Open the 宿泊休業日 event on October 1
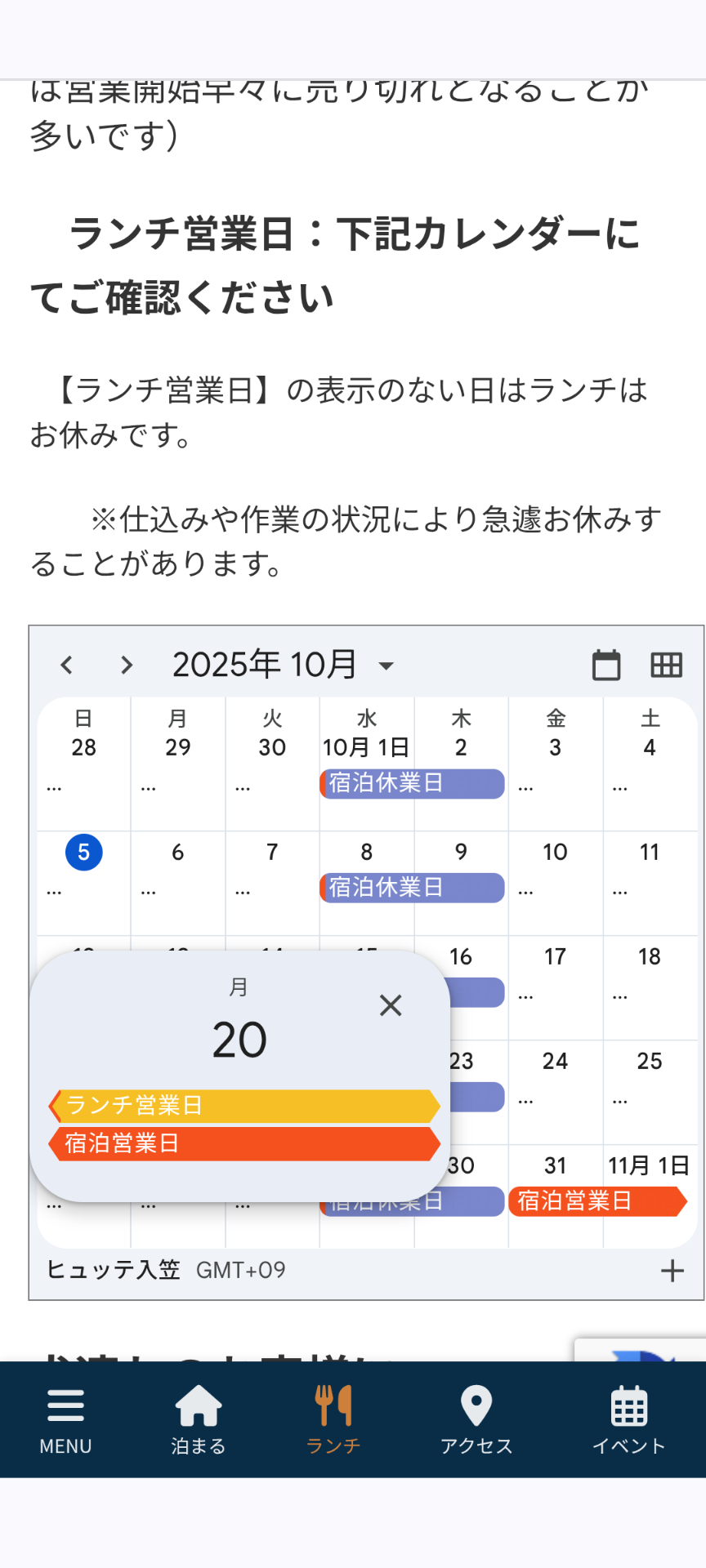Viewport: 706px width, 1568px height. coord(413,783)
